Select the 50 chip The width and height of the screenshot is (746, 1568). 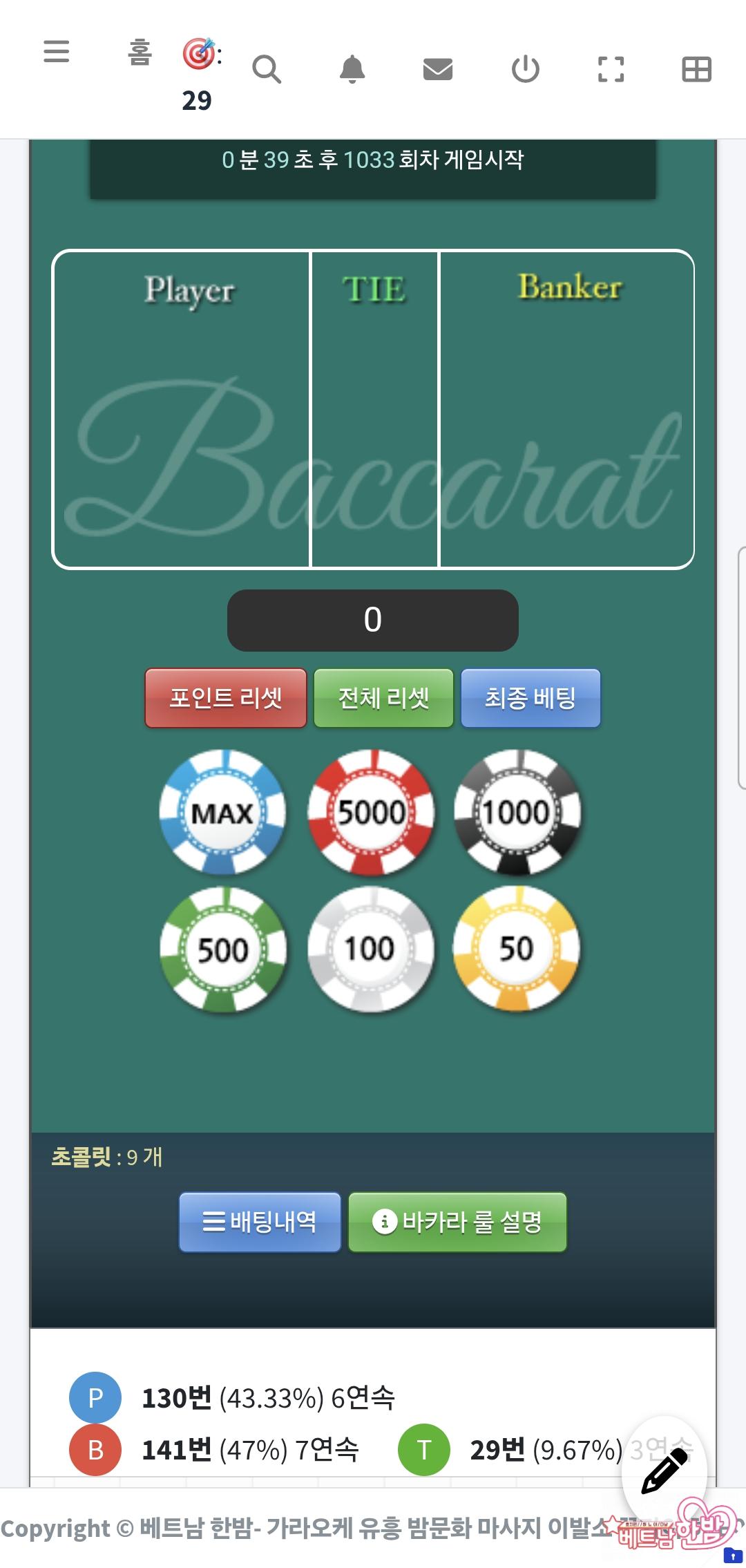517,949
